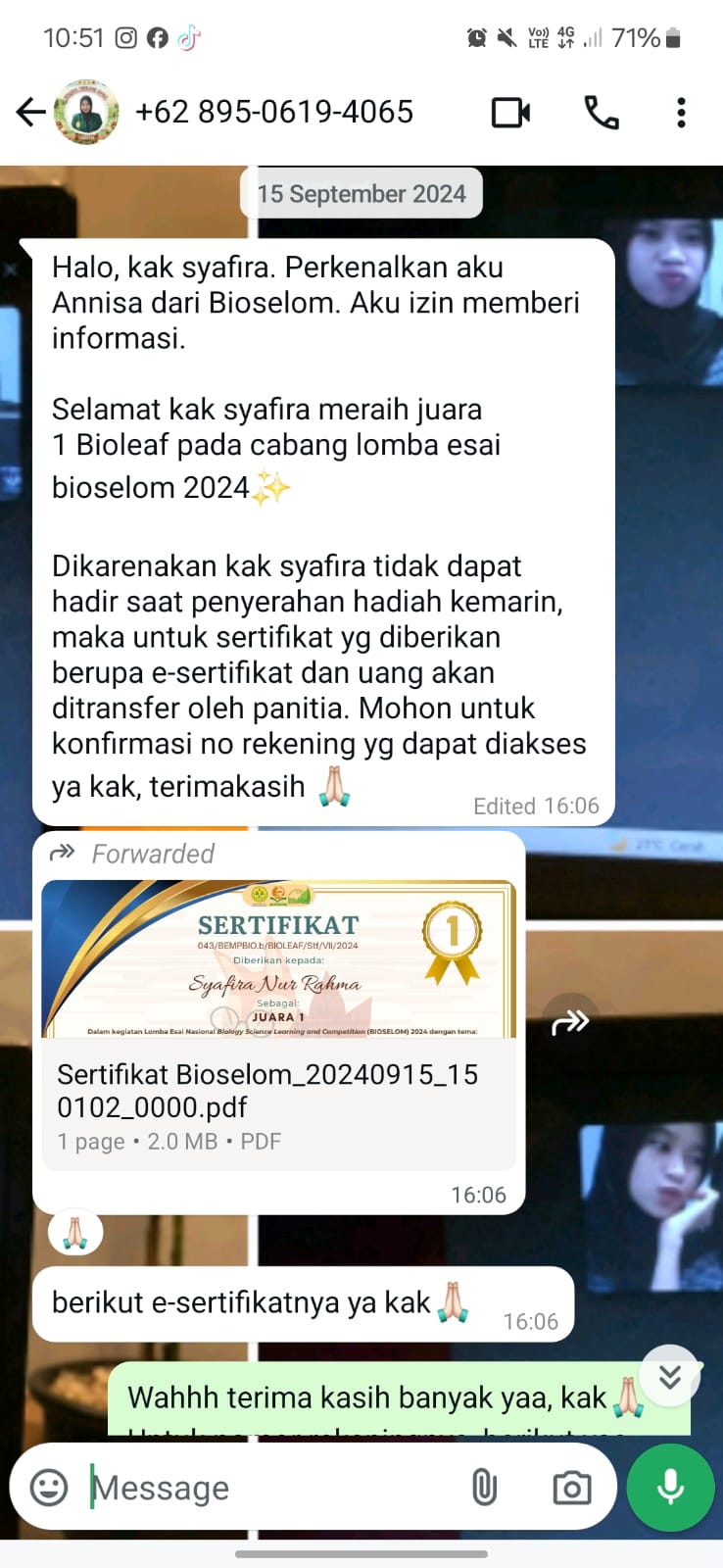Open contact info for +62 895-0619-4065
723x1568 pixels.
[x=273, y=112]
